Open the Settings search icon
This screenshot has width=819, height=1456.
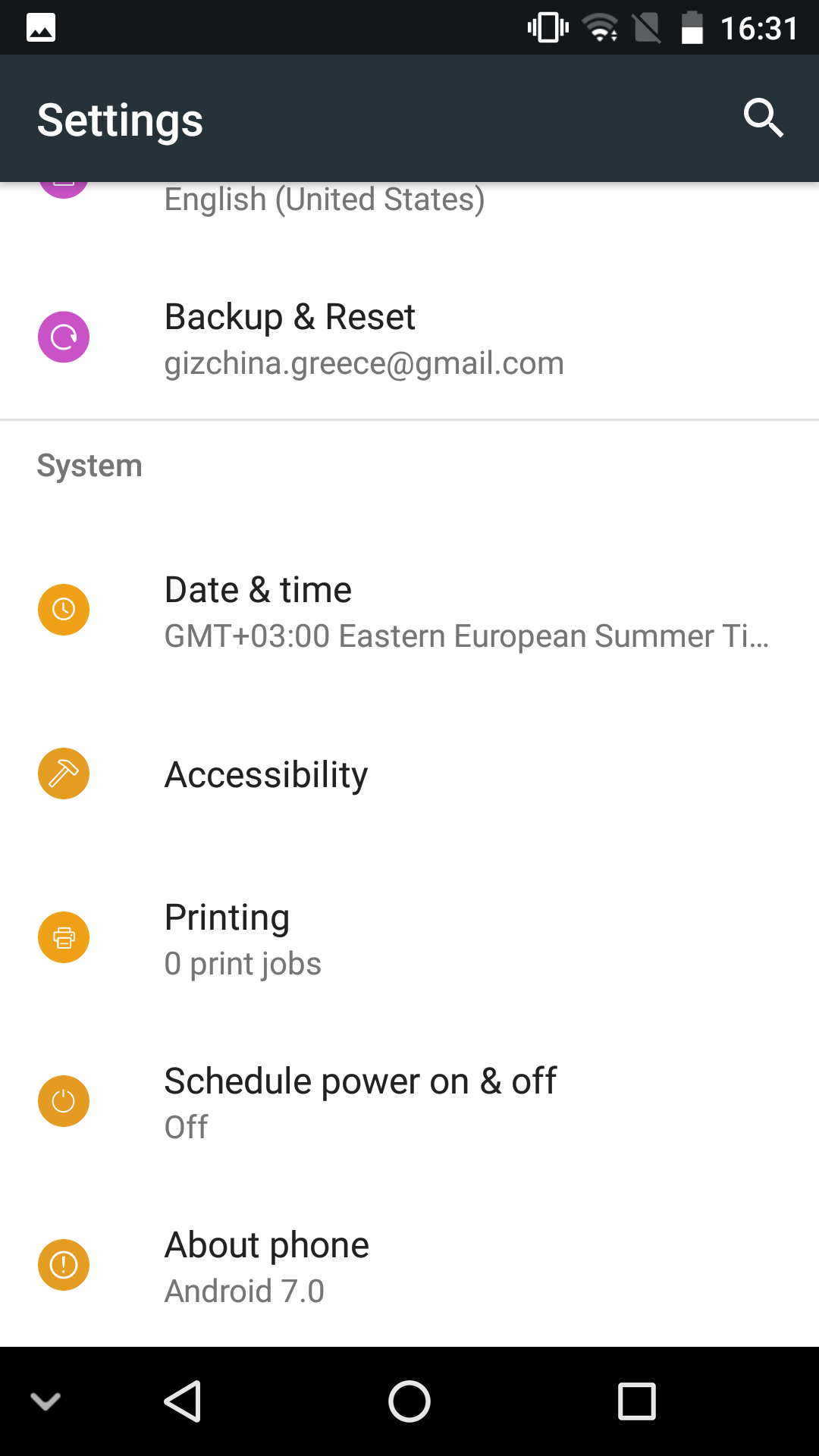(x=763, y=118)
